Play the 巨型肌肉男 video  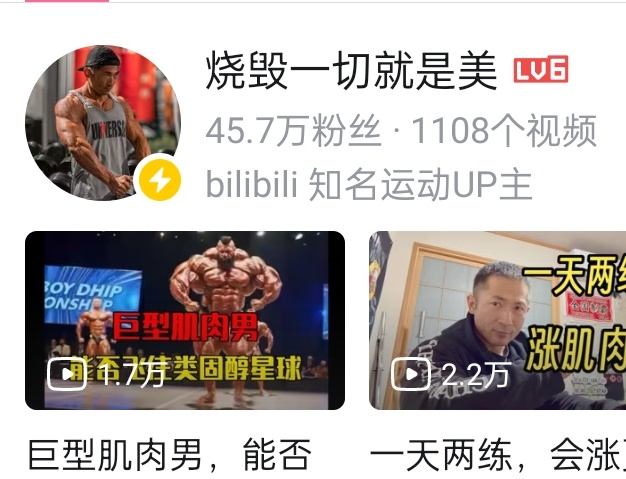pyautogui.click(x=185, y=320)
